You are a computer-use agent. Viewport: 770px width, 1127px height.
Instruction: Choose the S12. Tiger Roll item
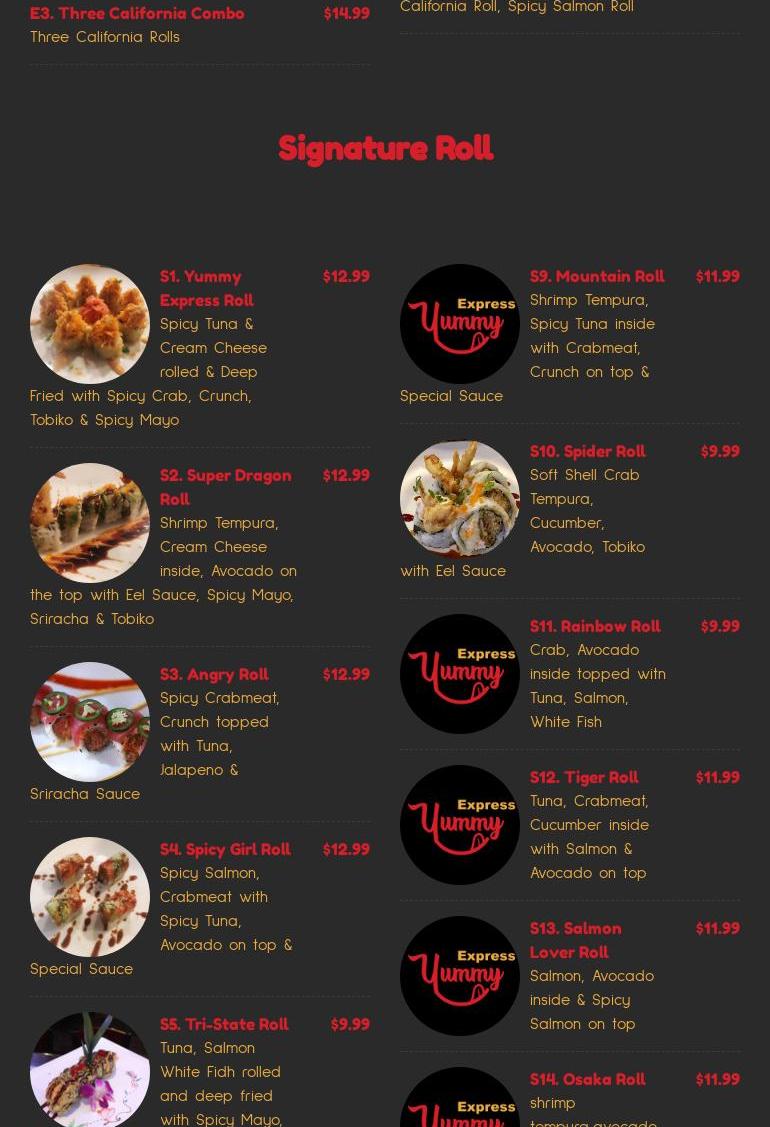[x=584, y=778]
